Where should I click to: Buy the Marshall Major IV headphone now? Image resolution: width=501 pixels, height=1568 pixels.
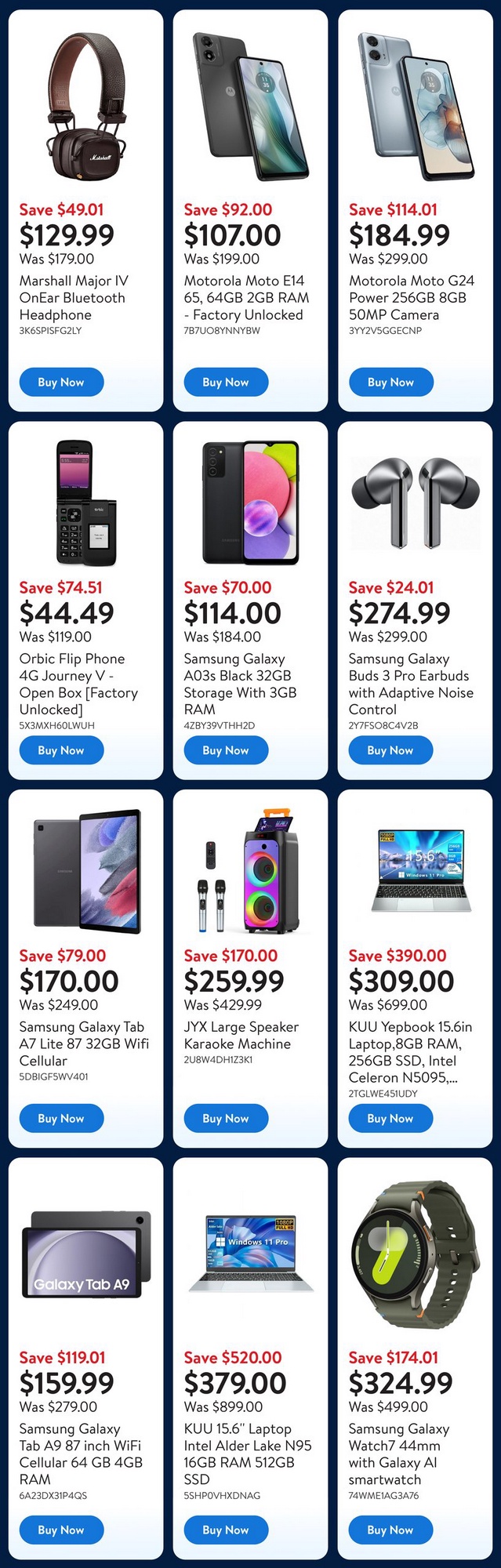61,383
